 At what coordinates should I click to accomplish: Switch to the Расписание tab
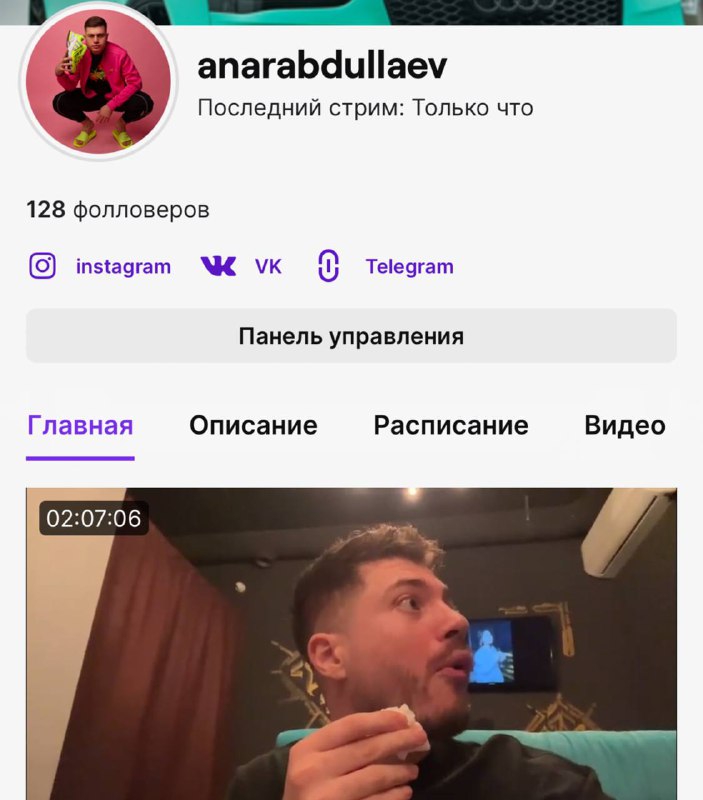click(x=451, y=426)
